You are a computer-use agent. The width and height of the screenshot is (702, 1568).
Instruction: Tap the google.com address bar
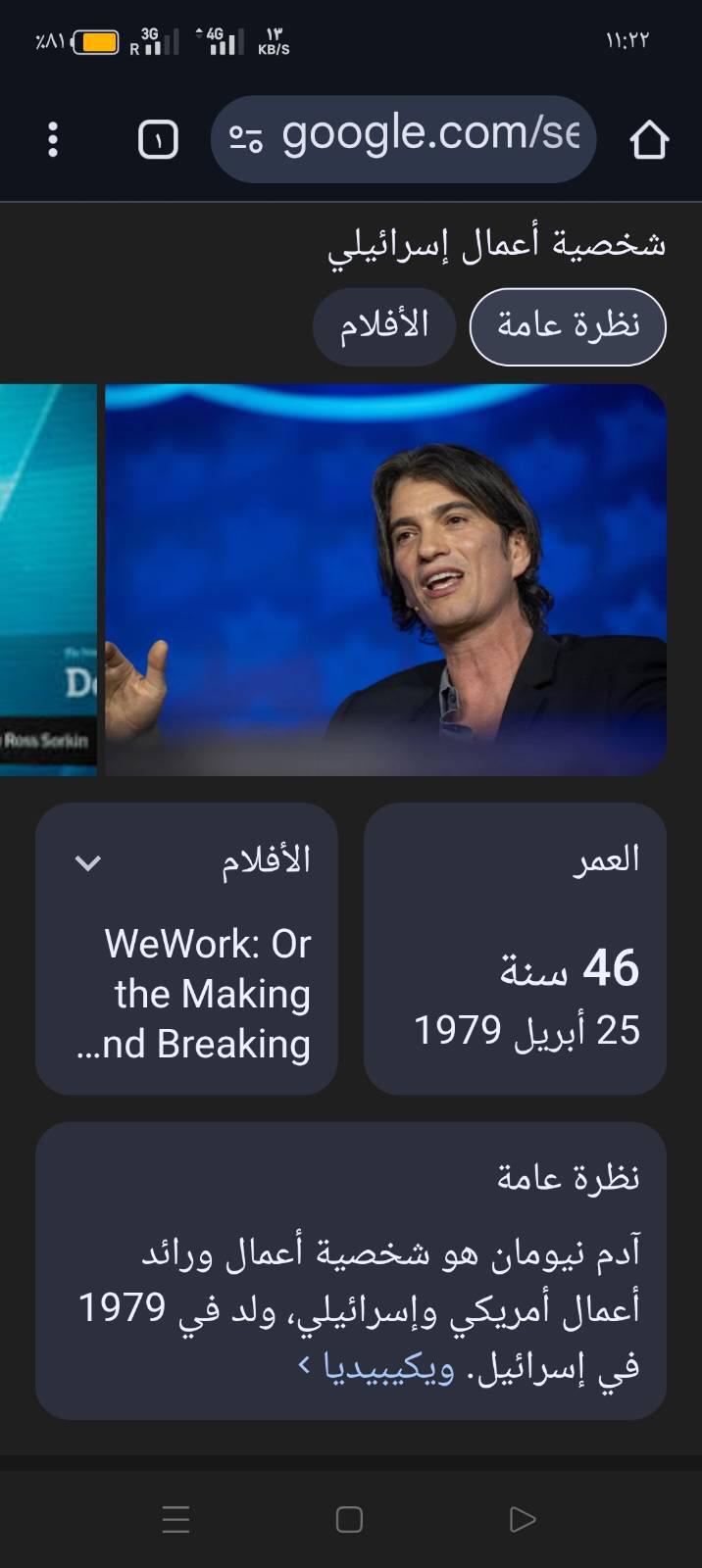tap(403, 139)
